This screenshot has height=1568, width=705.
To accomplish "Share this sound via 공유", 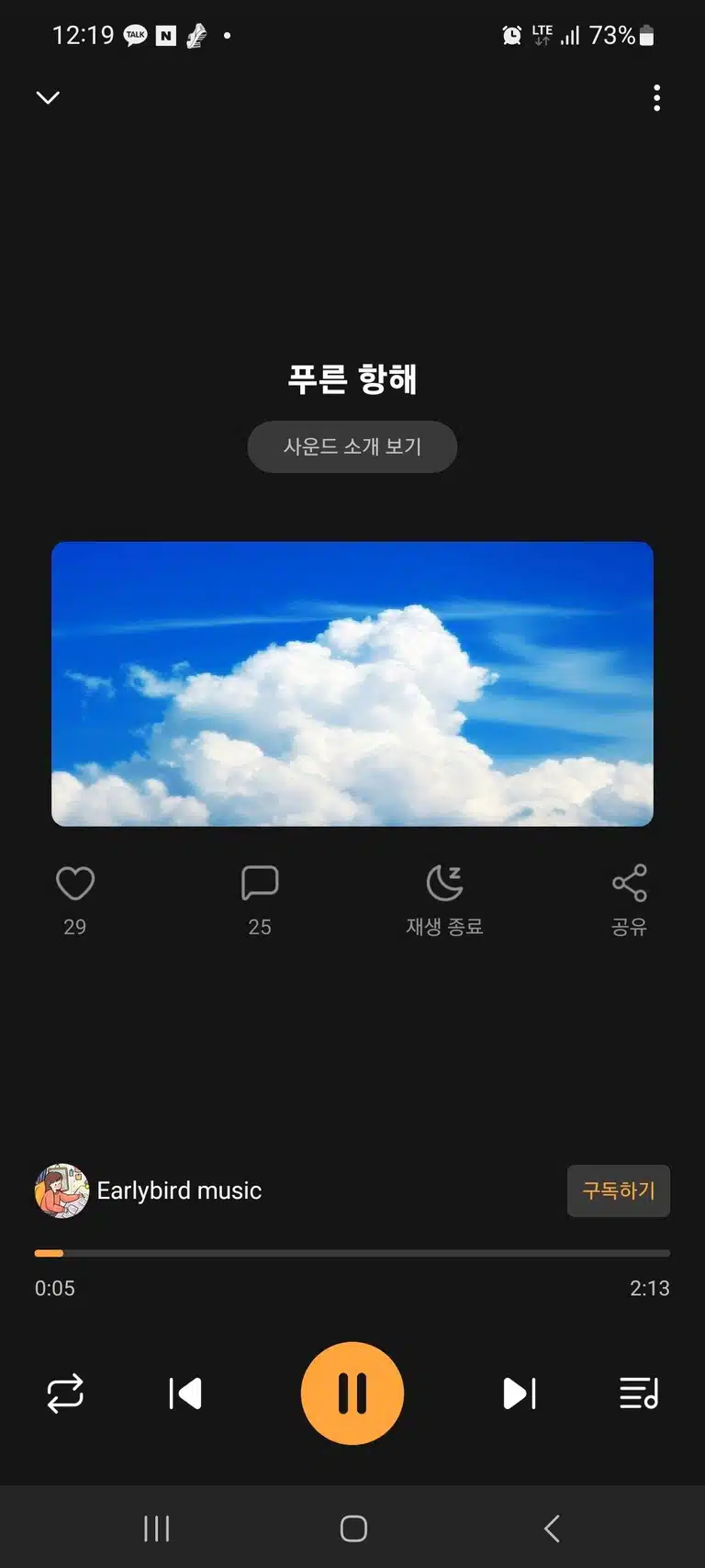I will 630,900.
